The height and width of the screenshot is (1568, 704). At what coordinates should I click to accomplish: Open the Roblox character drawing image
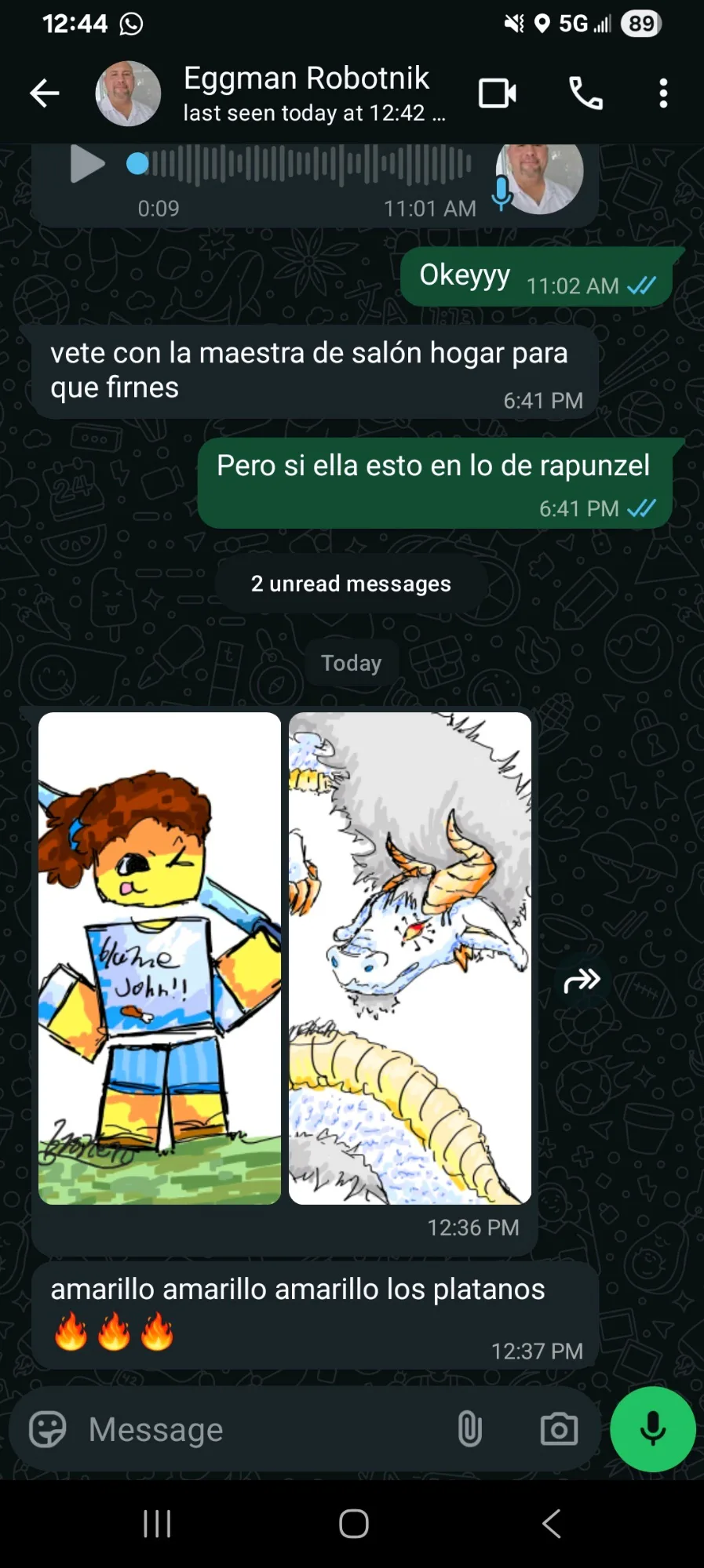click(159, 958)
